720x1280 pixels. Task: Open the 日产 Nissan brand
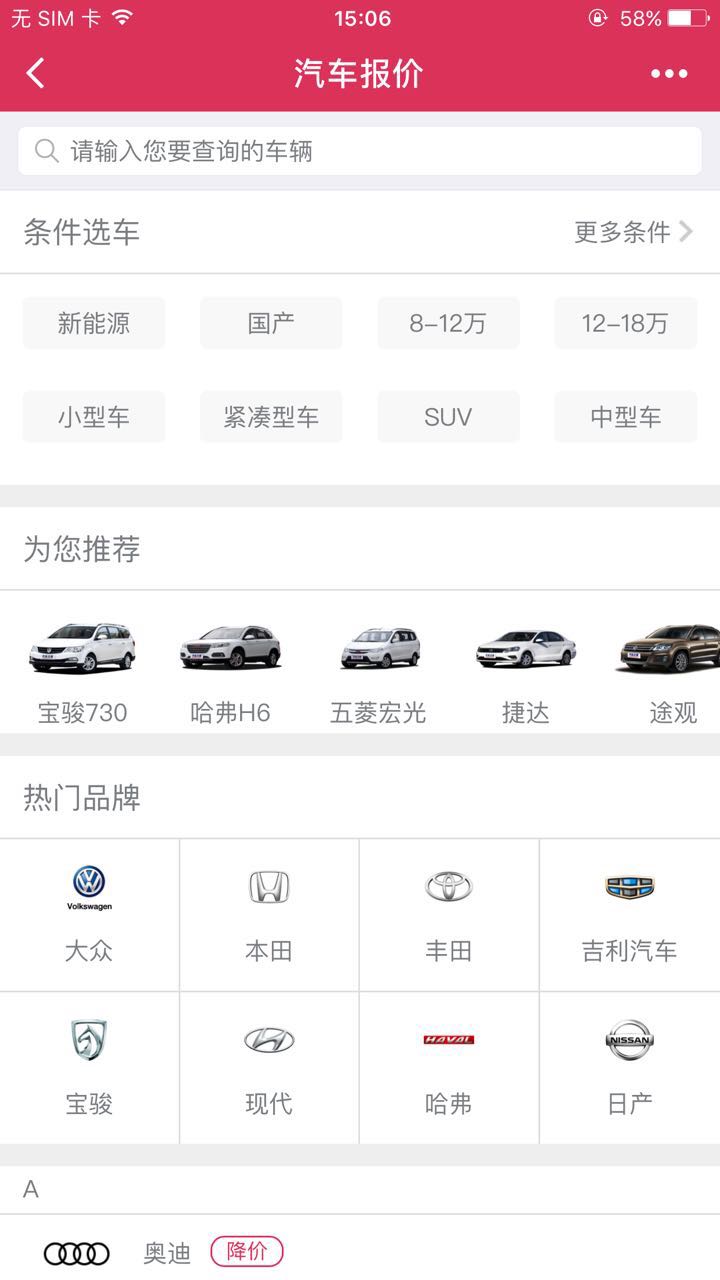(630, 1068)
